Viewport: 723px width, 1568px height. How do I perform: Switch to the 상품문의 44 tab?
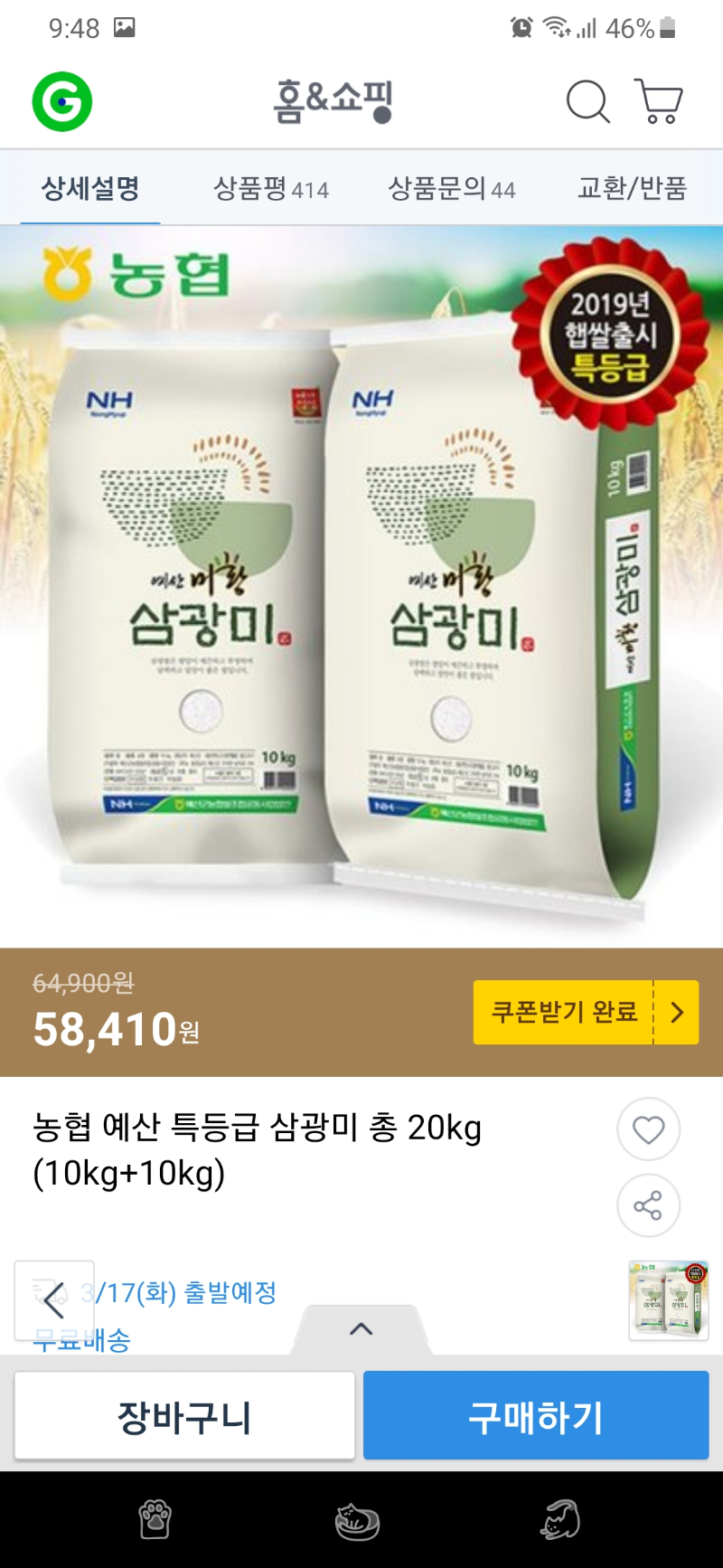451,188
